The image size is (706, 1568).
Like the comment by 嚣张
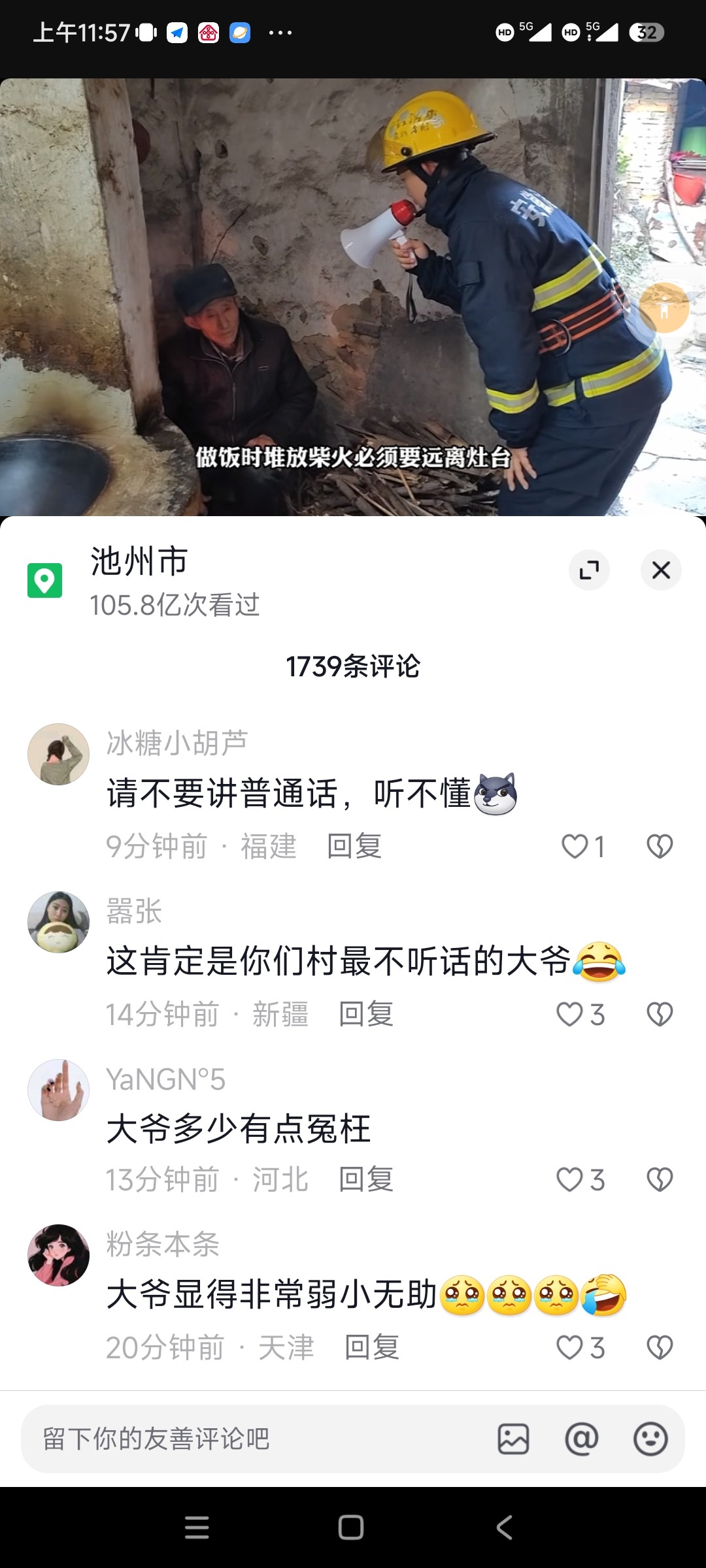(569, 1015)
